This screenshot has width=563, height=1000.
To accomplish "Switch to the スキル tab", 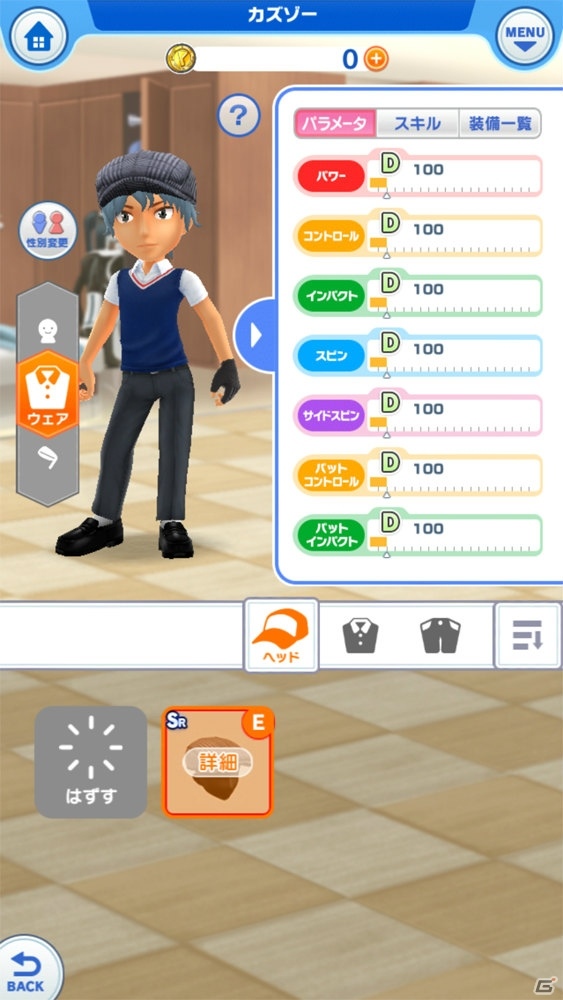I will click(x=417, y=123).
